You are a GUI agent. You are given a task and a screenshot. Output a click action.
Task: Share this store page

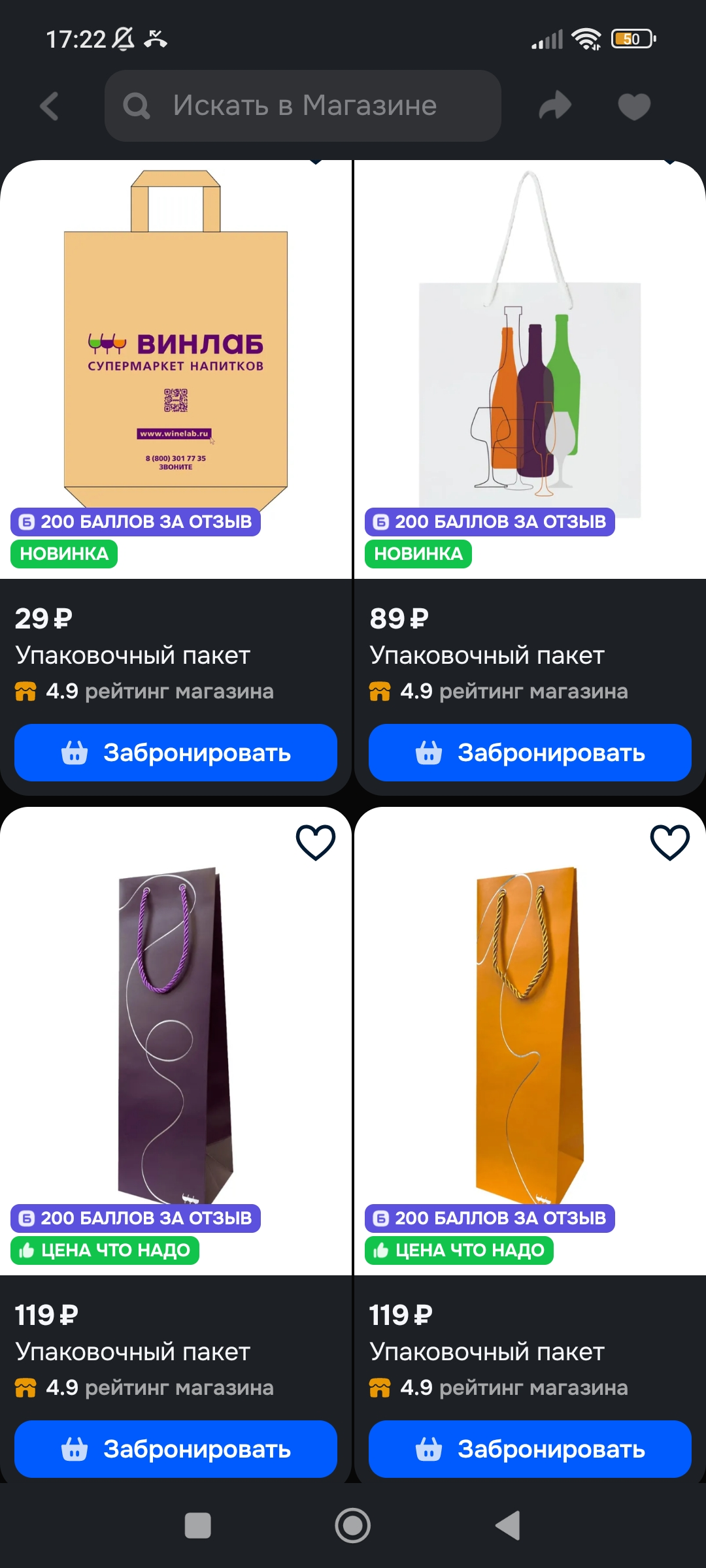pyautogui.click(x=555, y=106)
